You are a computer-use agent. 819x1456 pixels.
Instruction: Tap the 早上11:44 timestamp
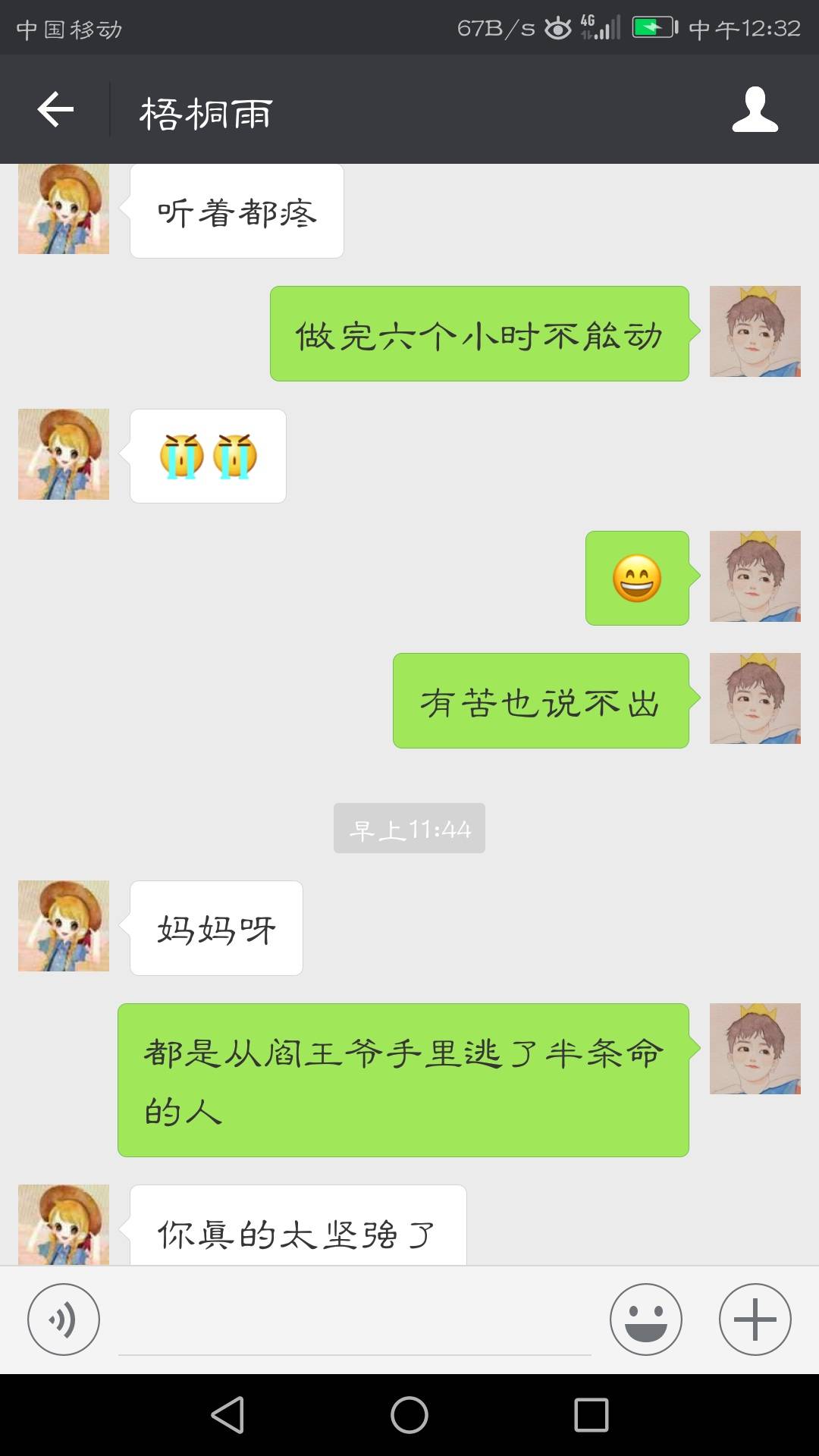click(x=409, y=829)
